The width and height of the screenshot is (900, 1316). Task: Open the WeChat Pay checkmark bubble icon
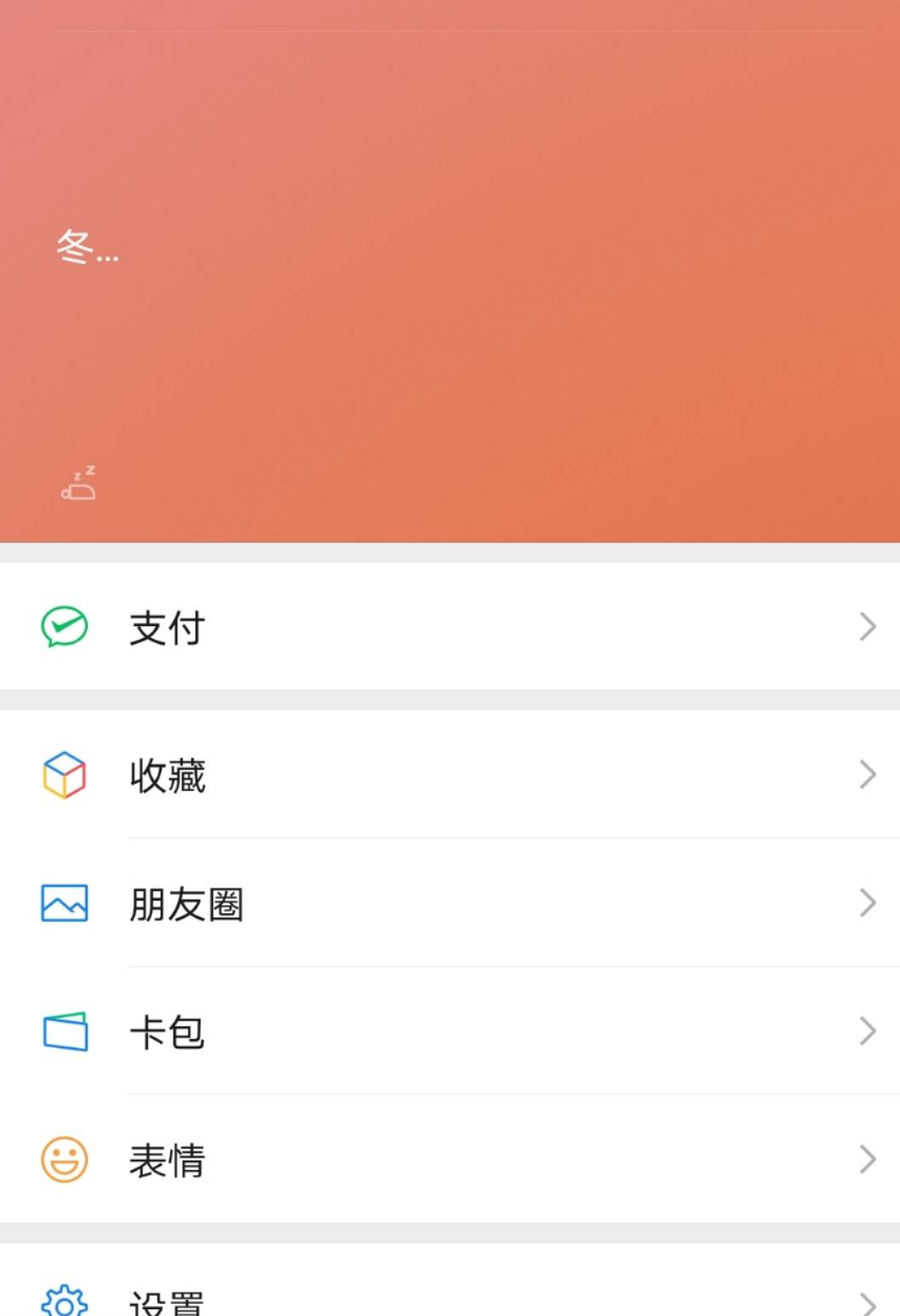[x=64, y=627]
